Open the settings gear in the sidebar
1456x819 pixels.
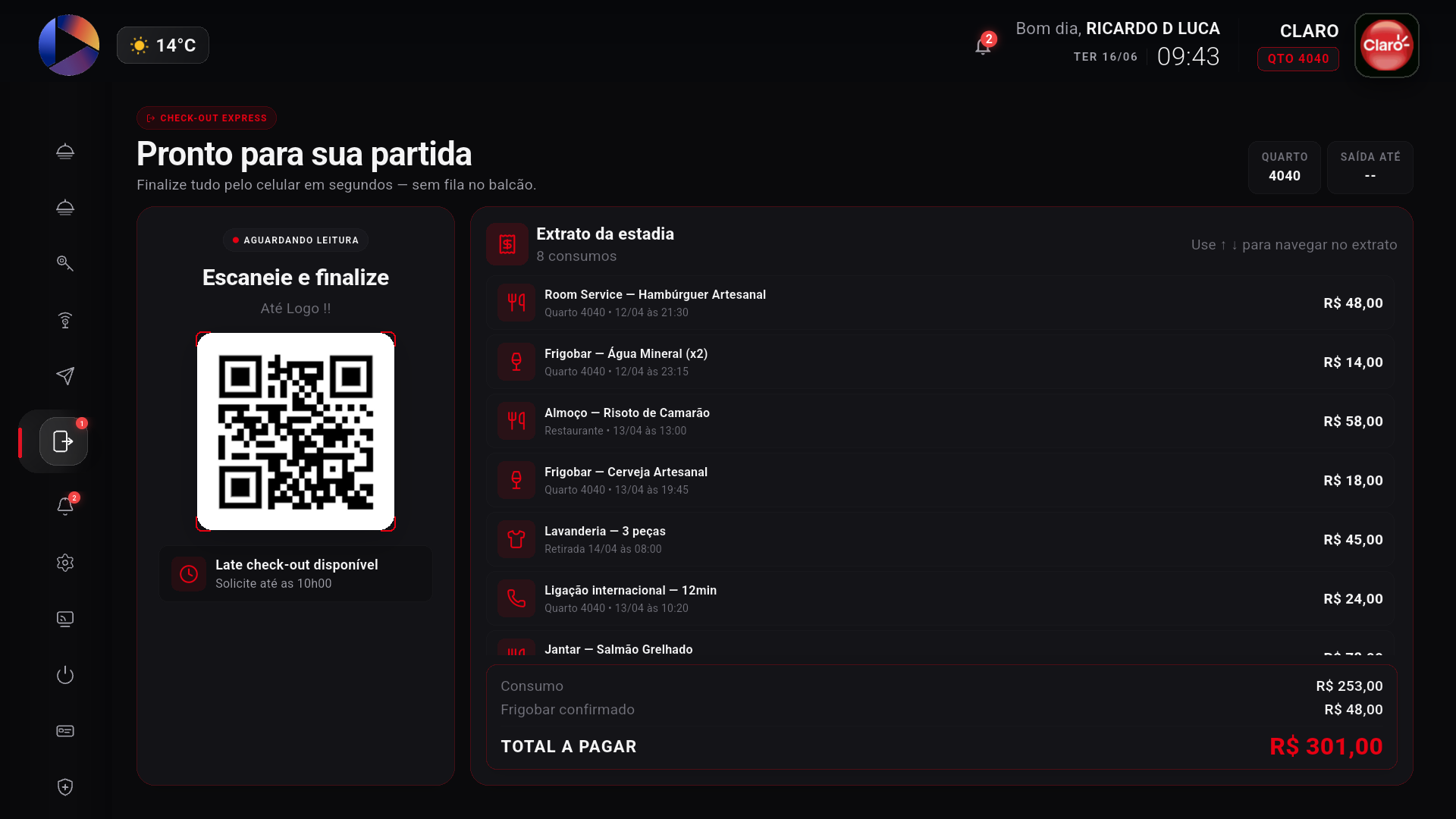65,563
